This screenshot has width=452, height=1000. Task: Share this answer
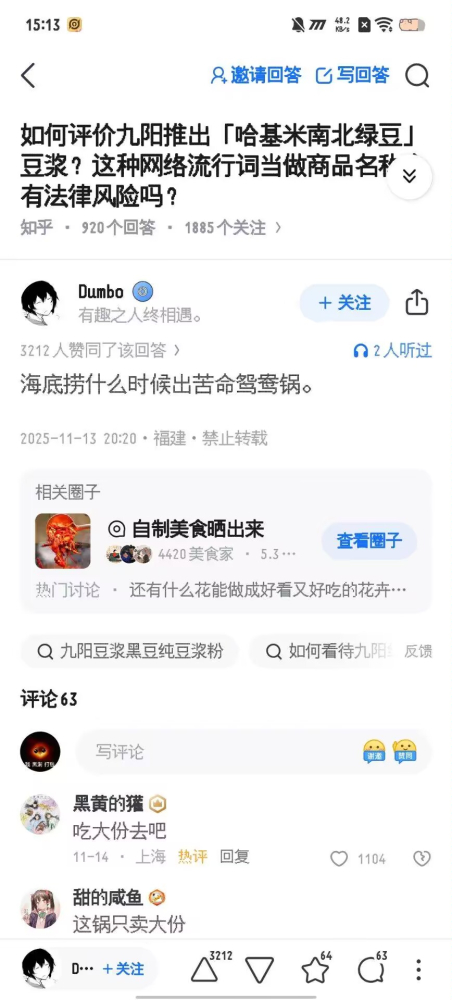click(x=417, y=302)
